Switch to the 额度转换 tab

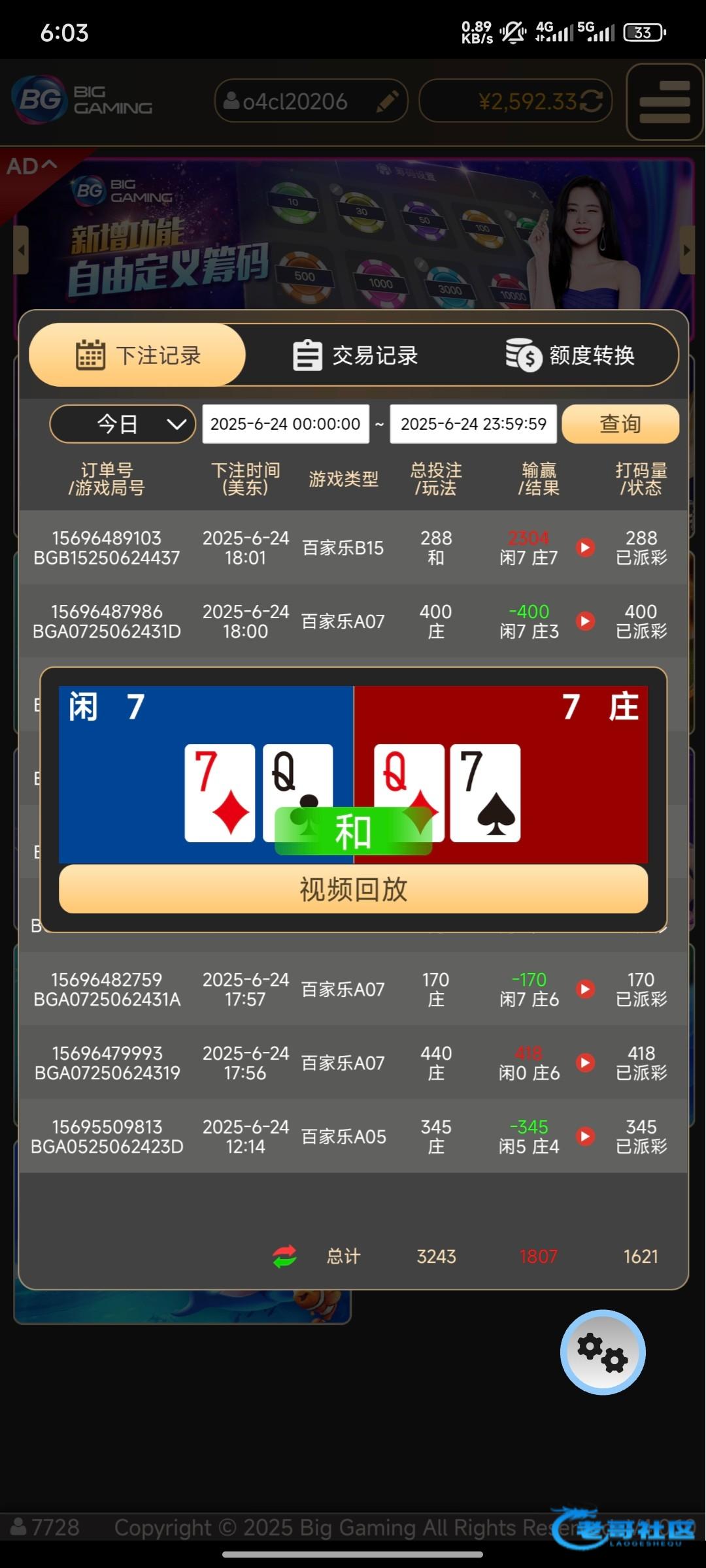pos(570,355)
